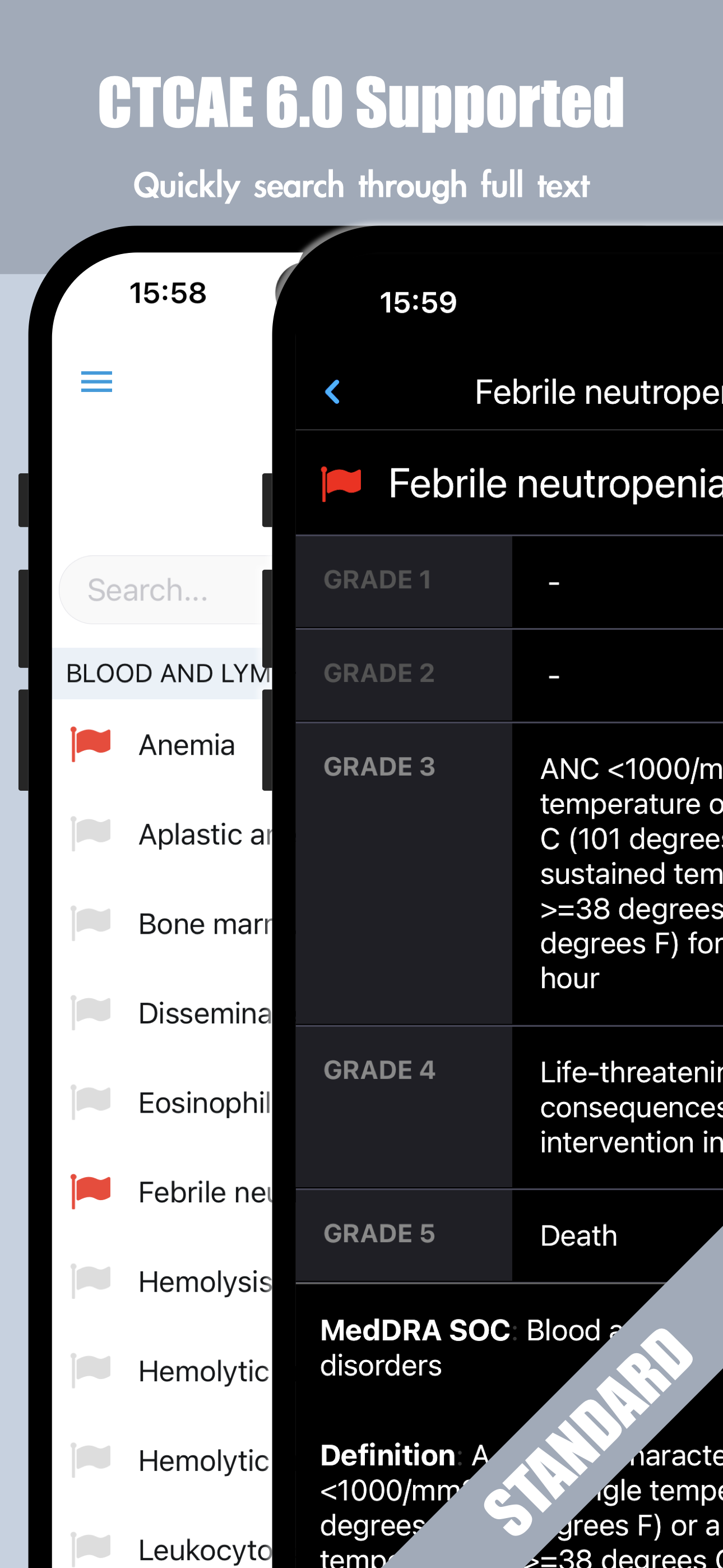Tap the flag beside Hemolytic entry
Screen dimensions: 723x1568
pyautogui.click(x=90, y=1371)
